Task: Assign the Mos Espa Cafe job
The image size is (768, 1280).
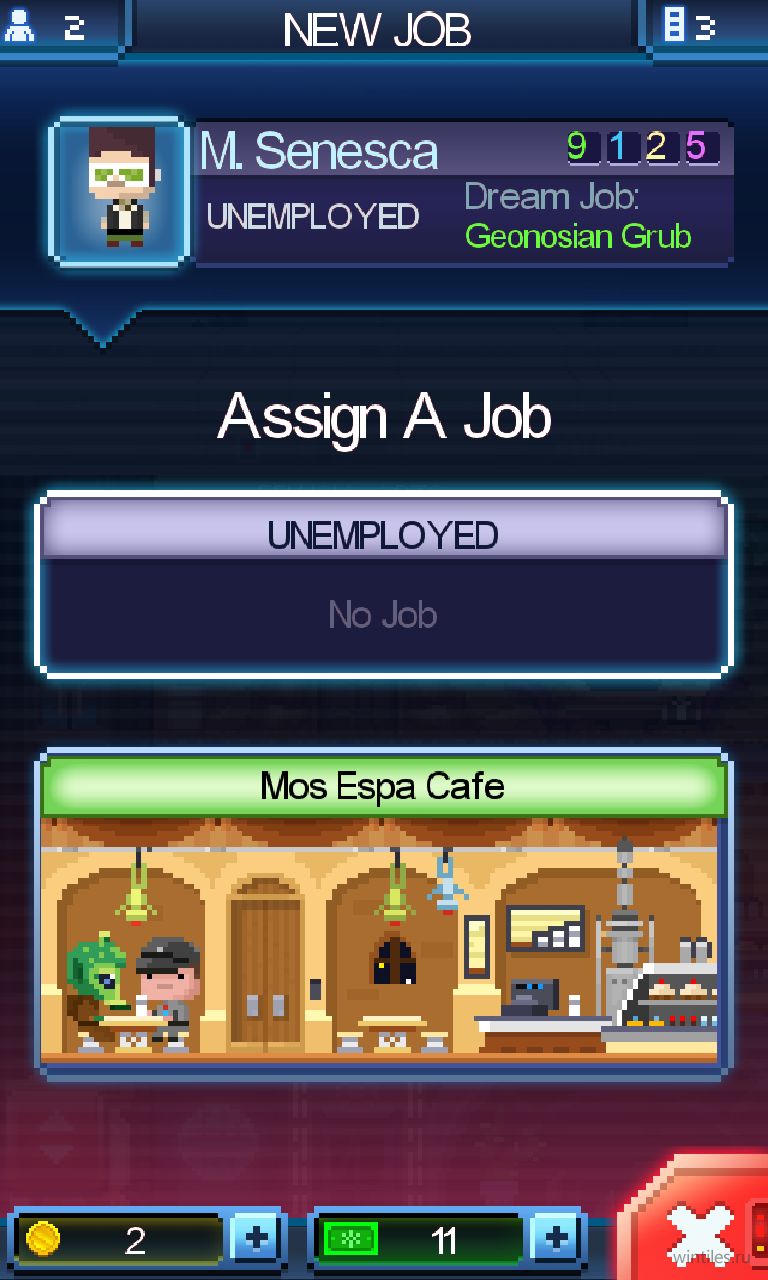Action: 384,915
